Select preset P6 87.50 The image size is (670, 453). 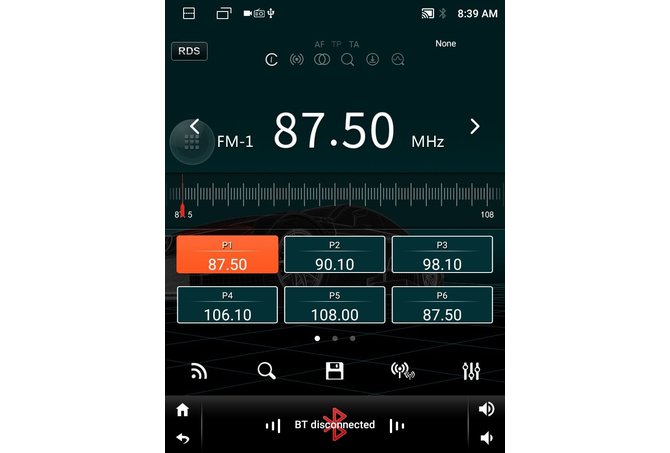[x=442, y=305]
